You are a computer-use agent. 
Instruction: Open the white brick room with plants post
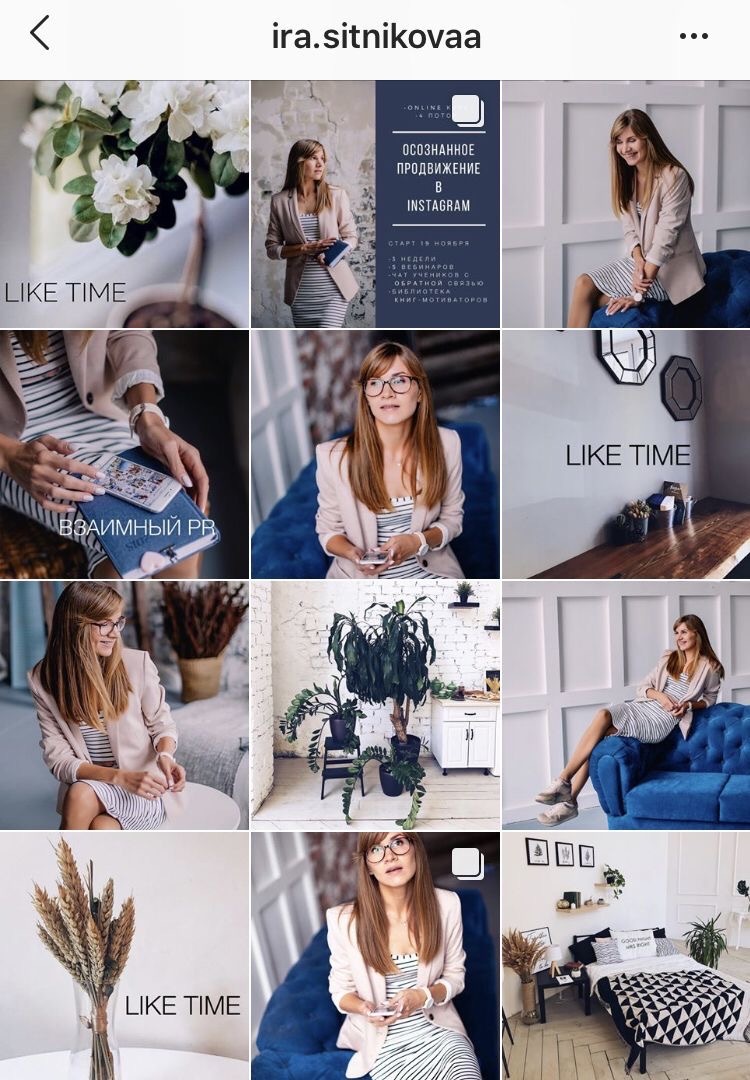375,704
